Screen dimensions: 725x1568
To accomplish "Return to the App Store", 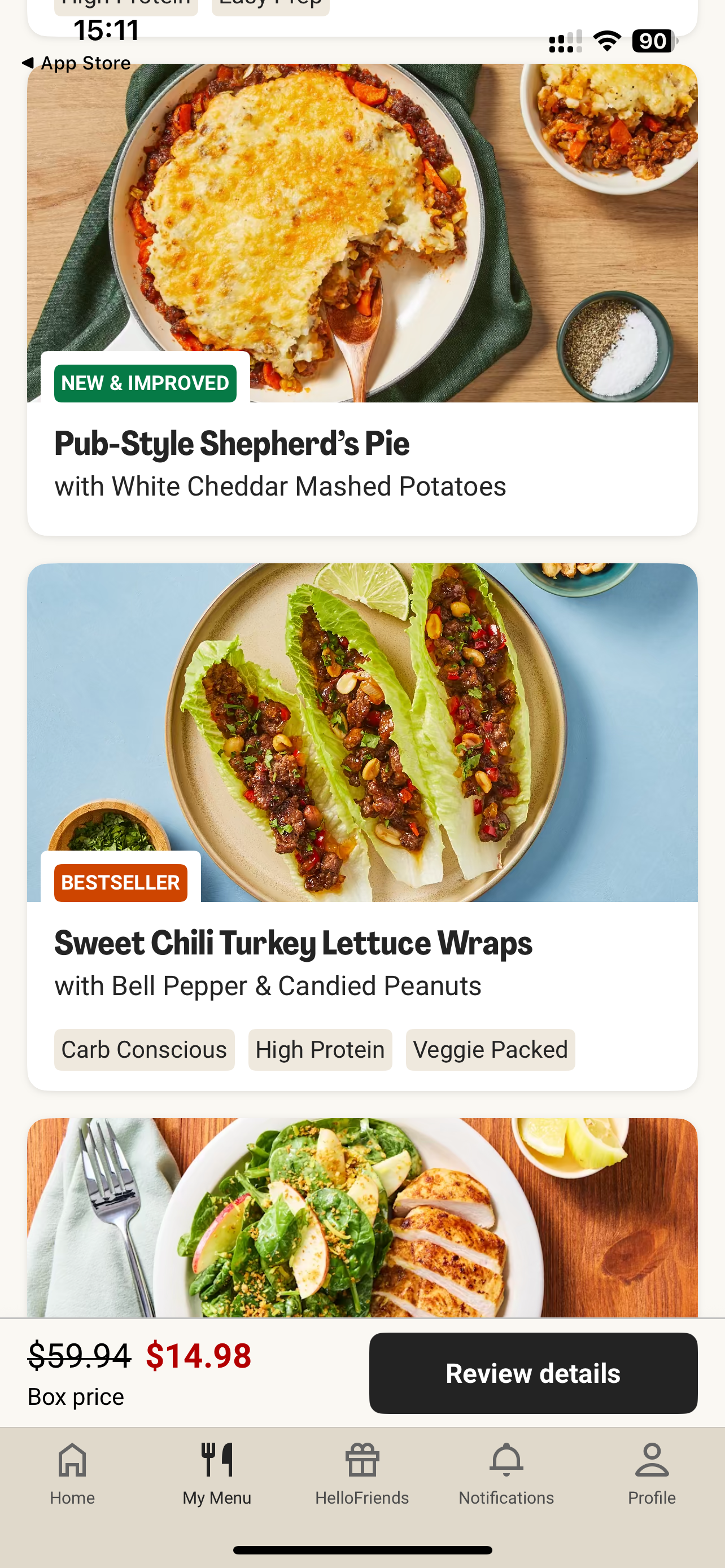I will tap(77, 63).
